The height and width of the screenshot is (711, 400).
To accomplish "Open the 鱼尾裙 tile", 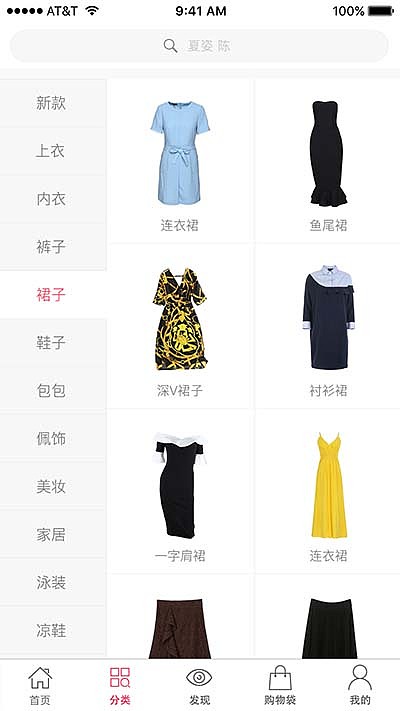I will tap(327, 161).
